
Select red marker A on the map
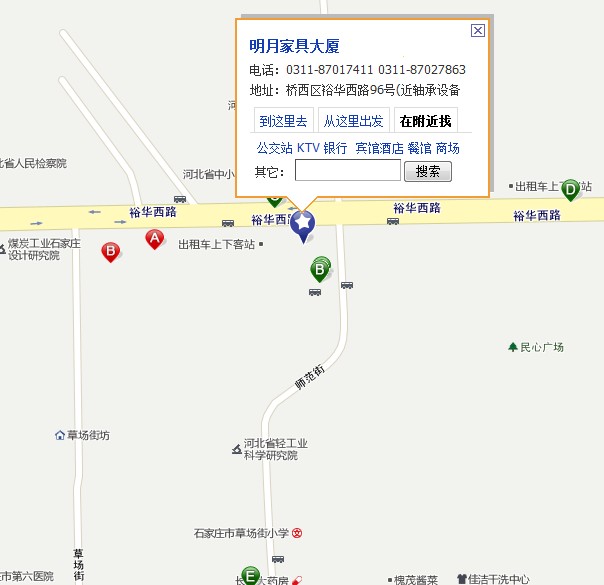(154, 238)
